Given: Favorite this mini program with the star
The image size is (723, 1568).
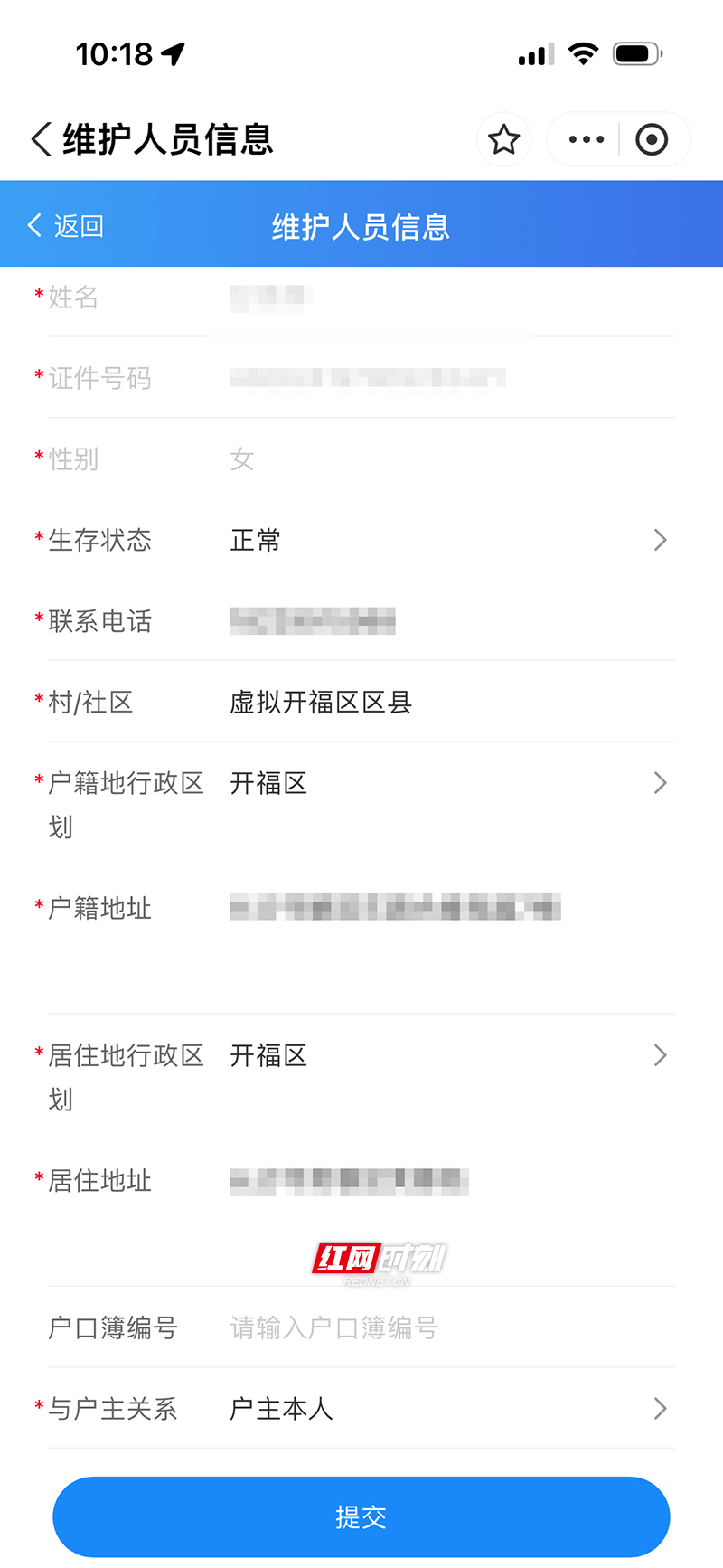Looking at the screenshot, I should point(503,140).
